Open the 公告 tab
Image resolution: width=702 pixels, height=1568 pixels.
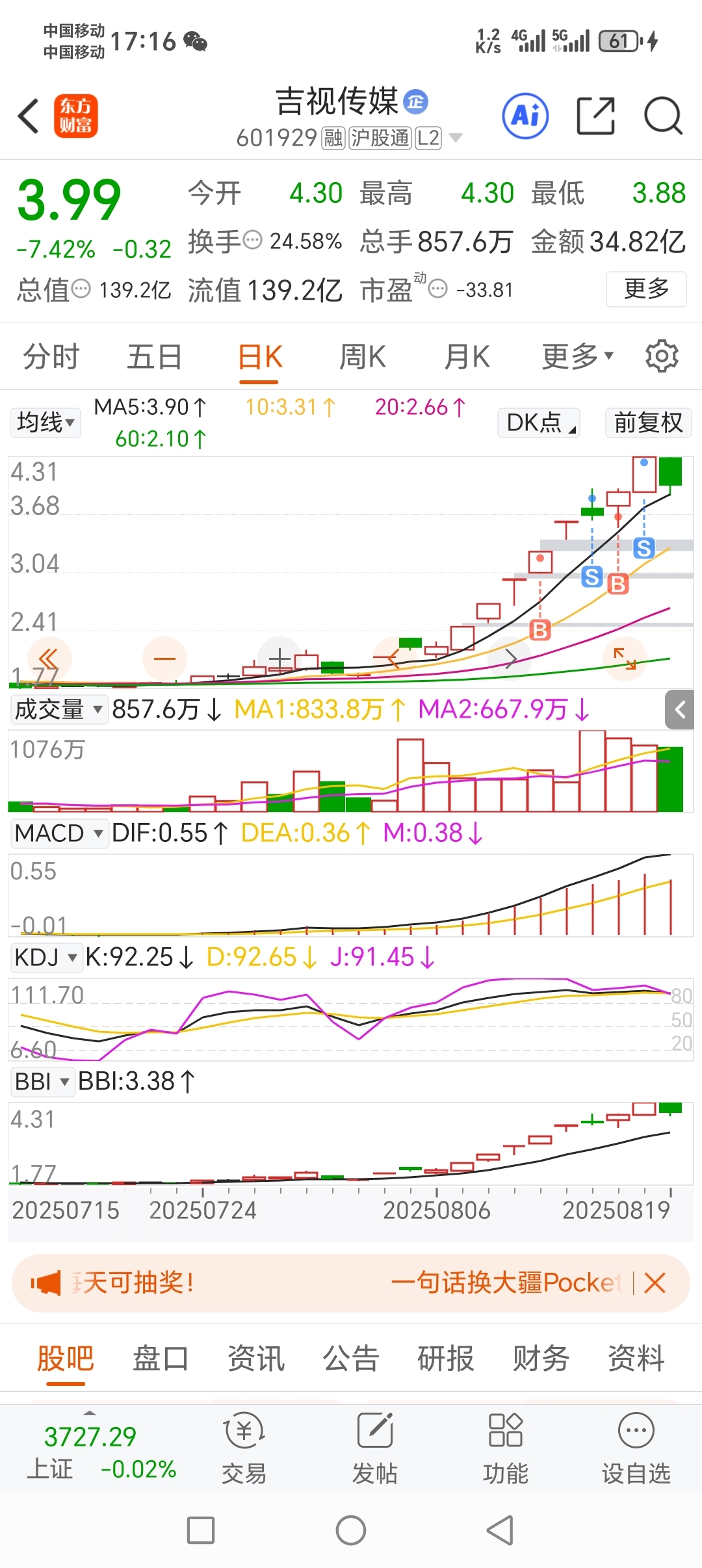350,1359
